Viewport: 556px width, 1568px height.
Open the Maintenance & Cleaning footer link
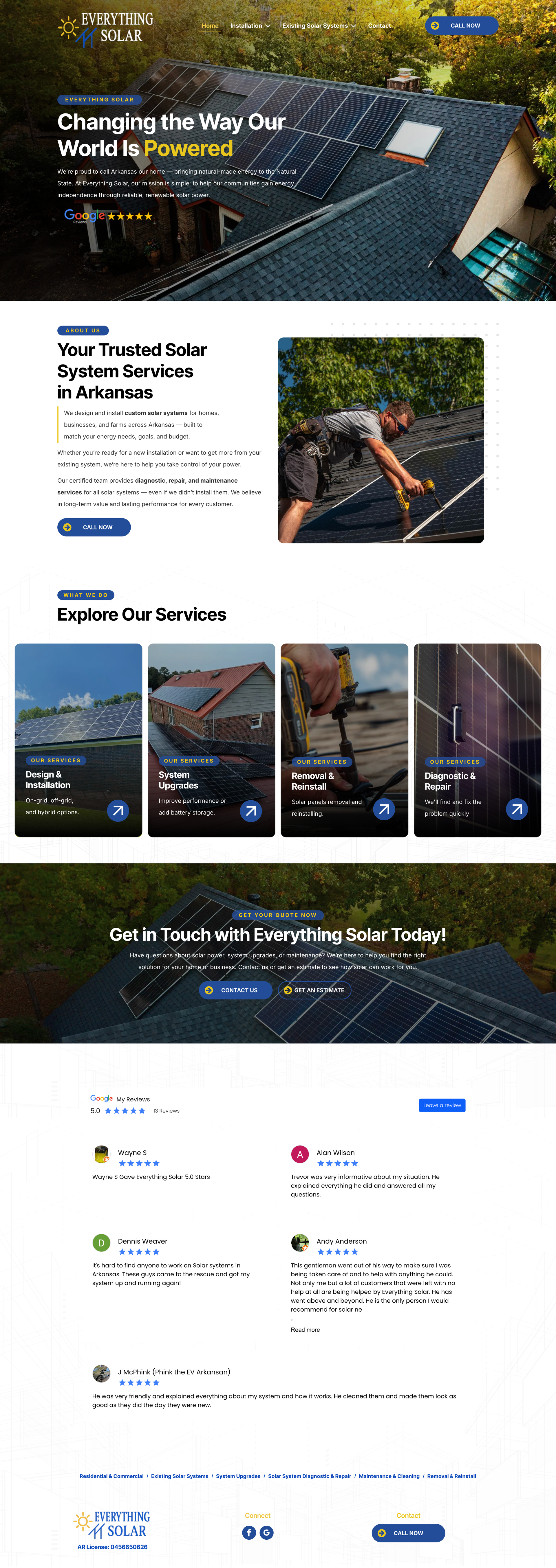coord(389,1476)
